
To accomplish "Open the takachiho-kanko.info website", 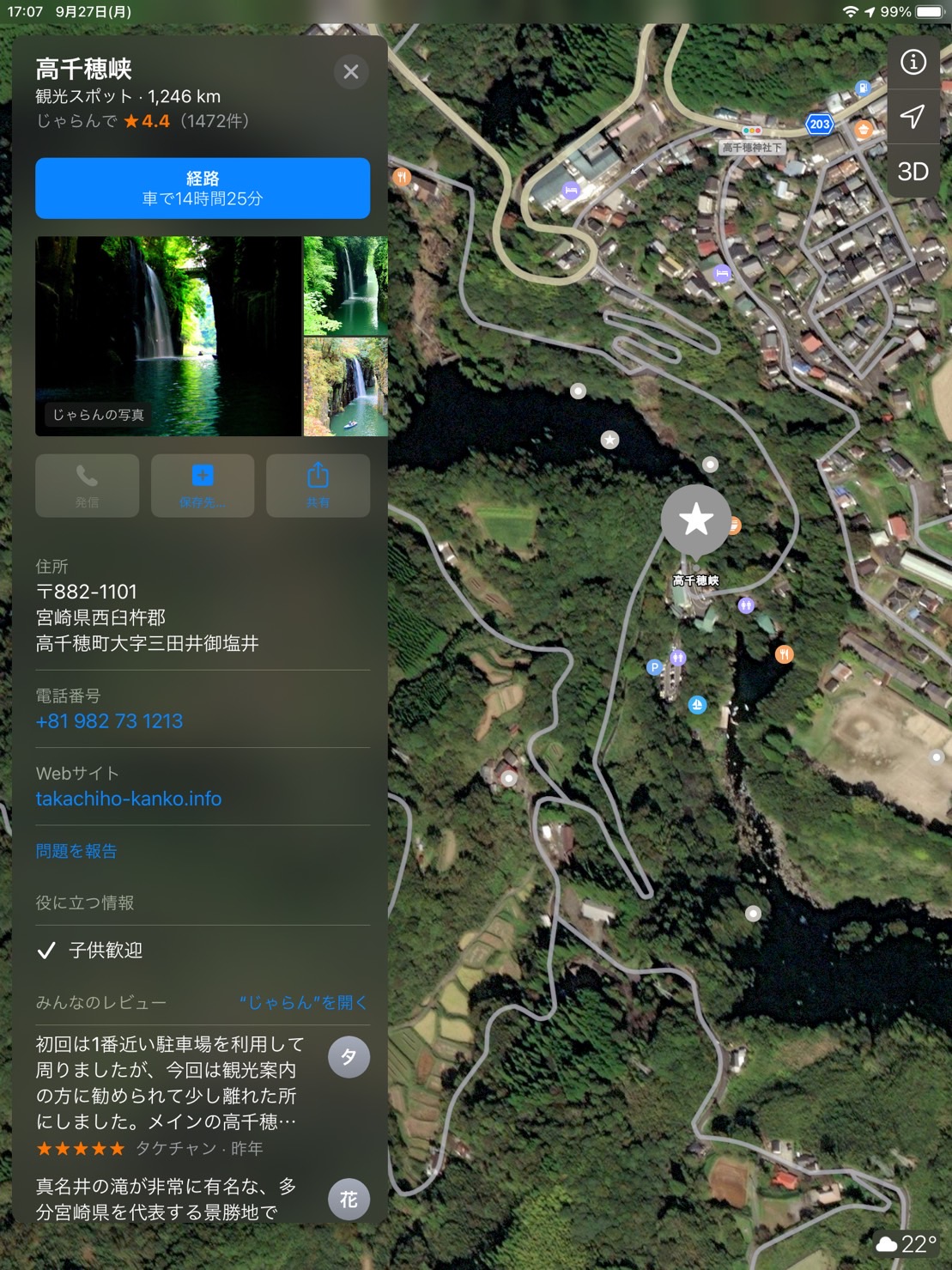I will 129,799.
